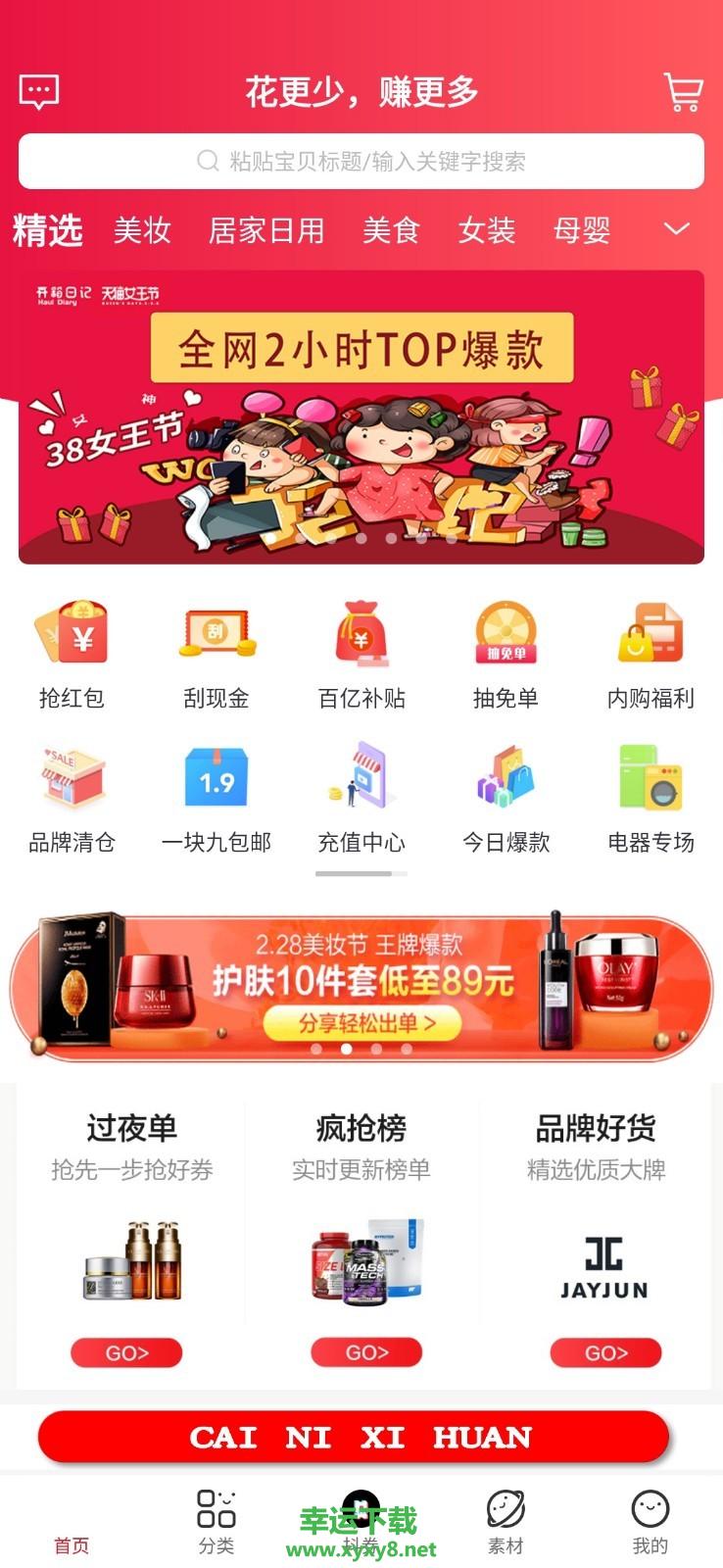Expand the category dropdown arrow
This screenshot has height=1568, width=723.
pyautogui.click(x=677, y=229)
